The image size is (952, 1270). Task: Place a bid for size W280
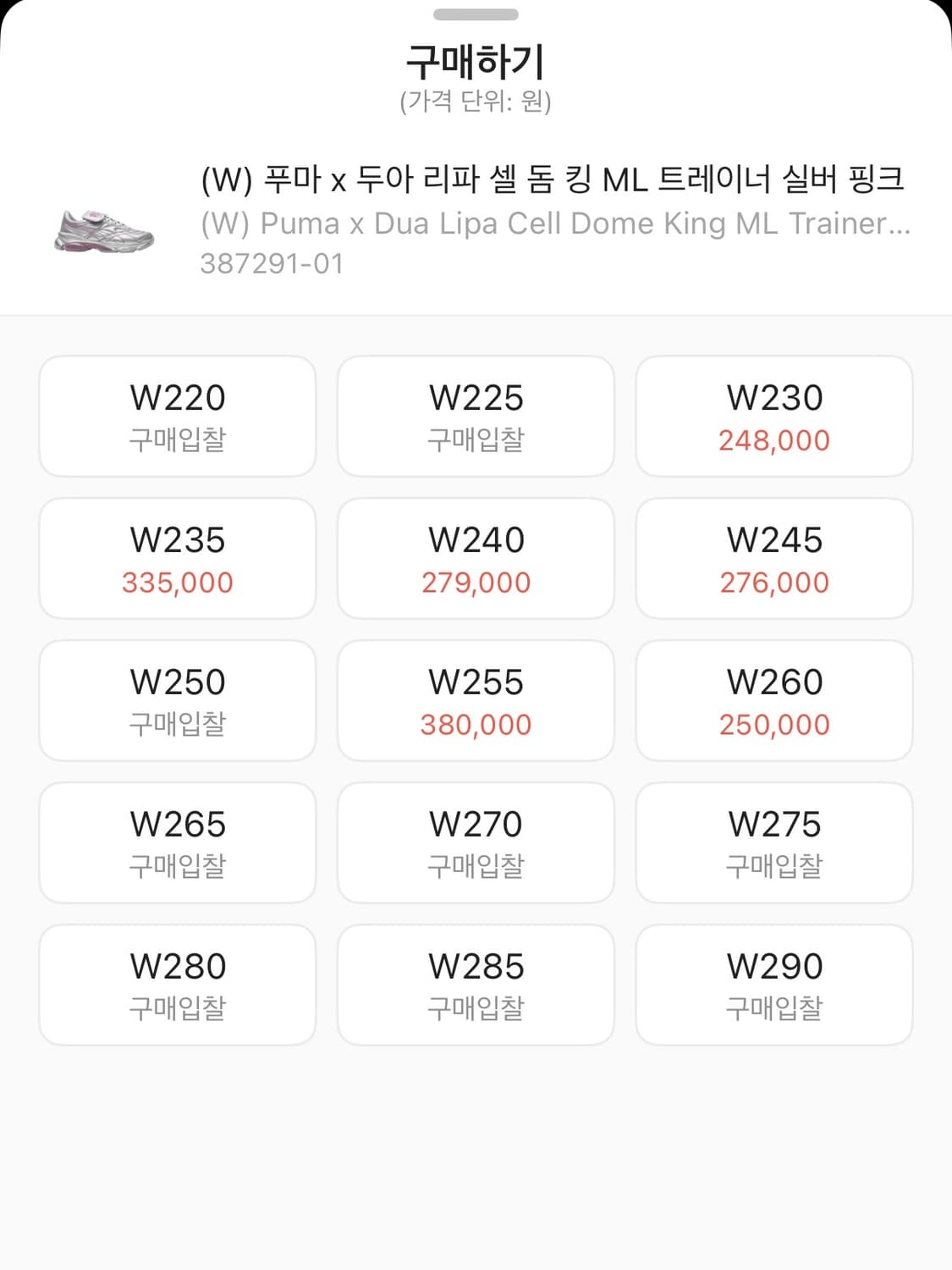click(x=176, y=985)
